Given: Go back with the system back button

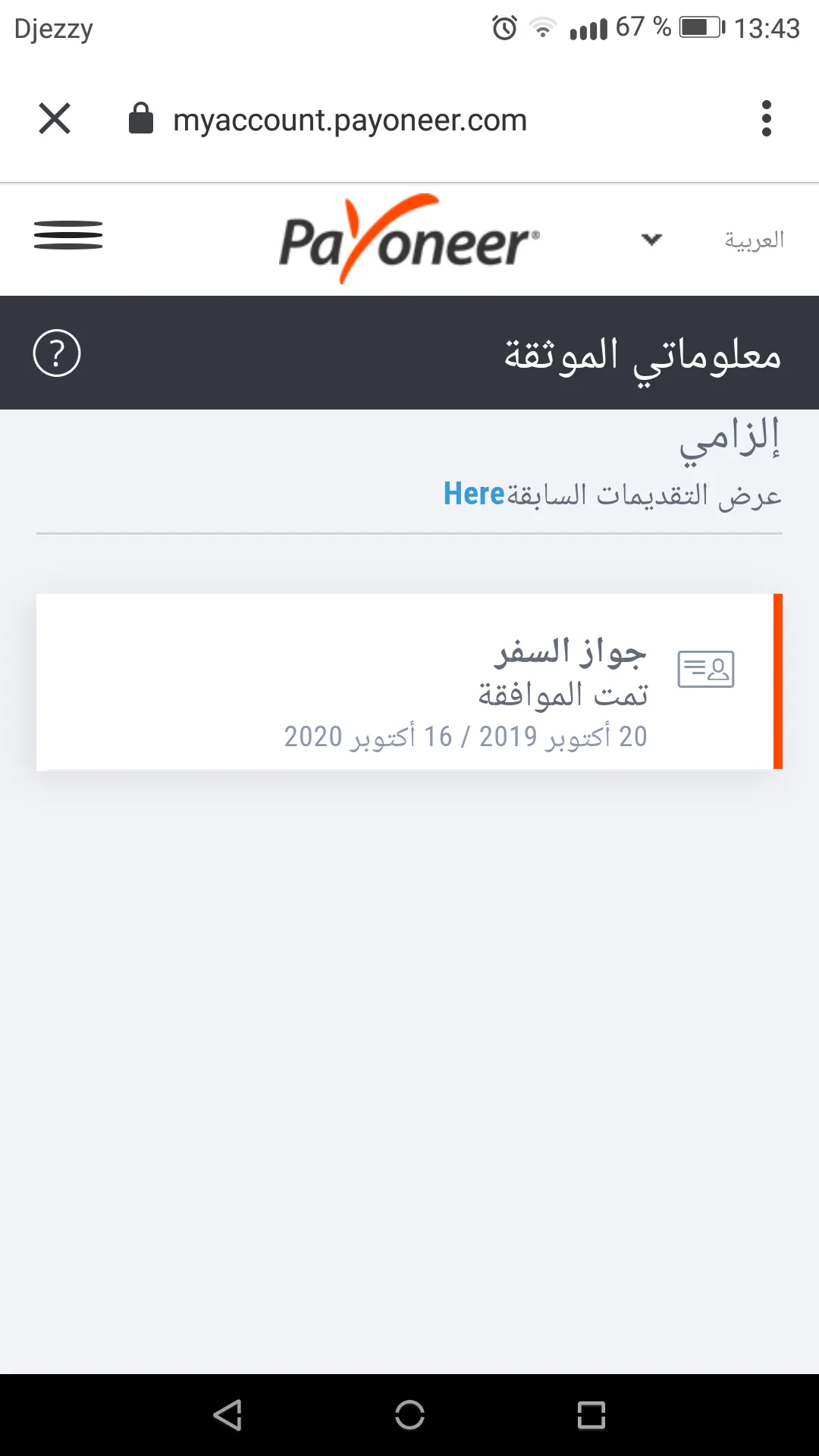Looking at the screenshot, I should [x=227, y=1415].
